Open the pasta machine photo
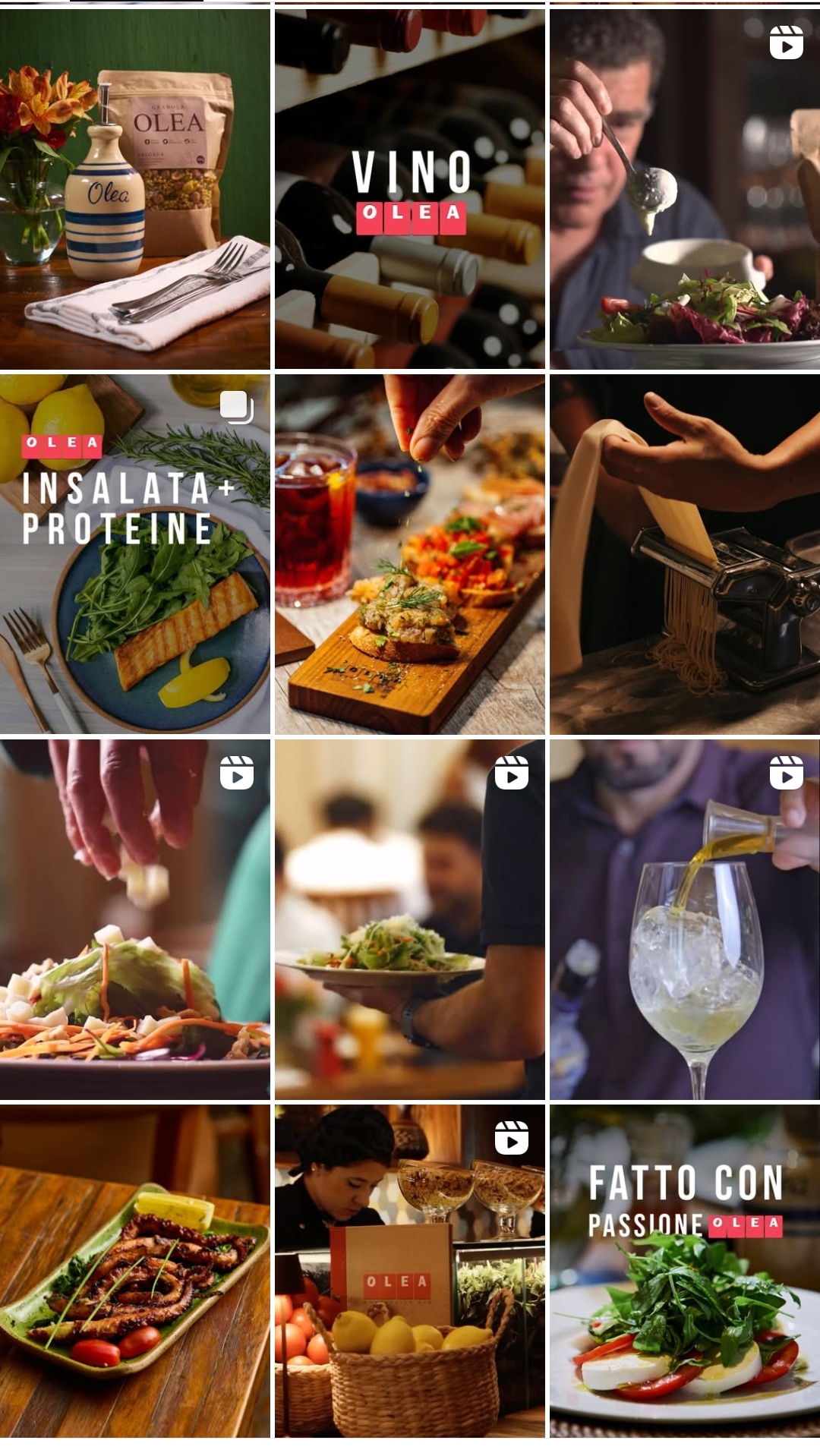The width and height of the screenshot is (820, 1456). pyautogui.click(x=685, y=554)
